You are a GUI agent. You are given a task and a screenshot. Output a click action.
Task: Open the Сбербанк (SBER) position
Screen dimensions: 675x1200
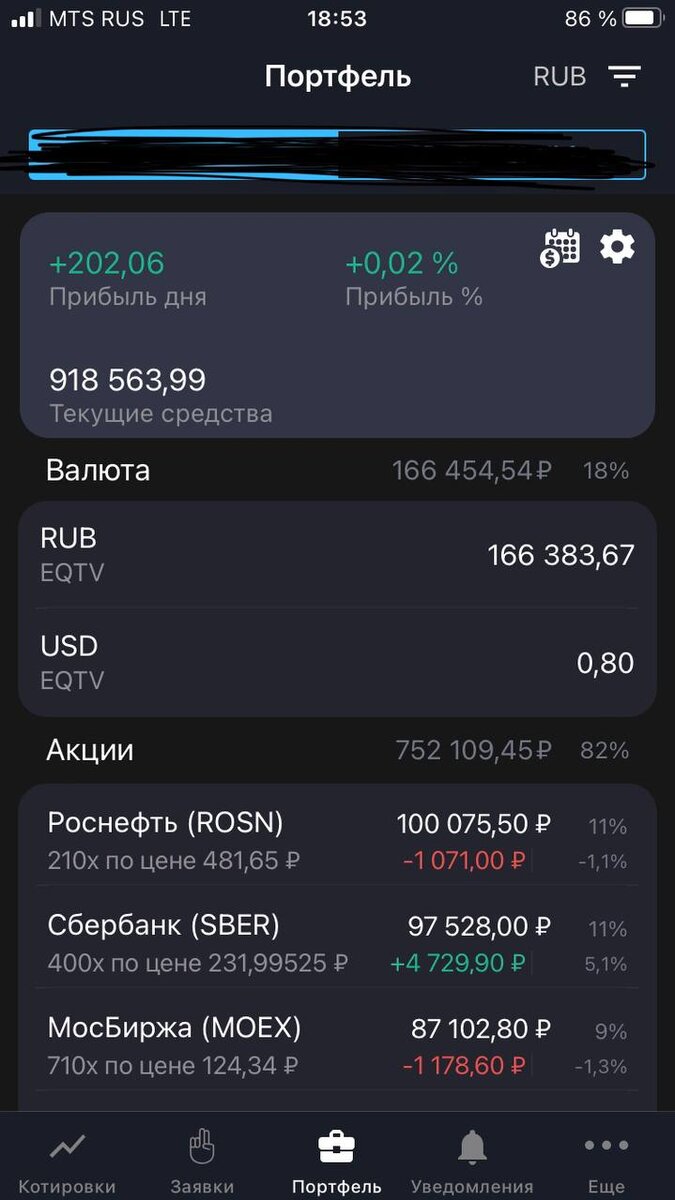pos(337,944)
